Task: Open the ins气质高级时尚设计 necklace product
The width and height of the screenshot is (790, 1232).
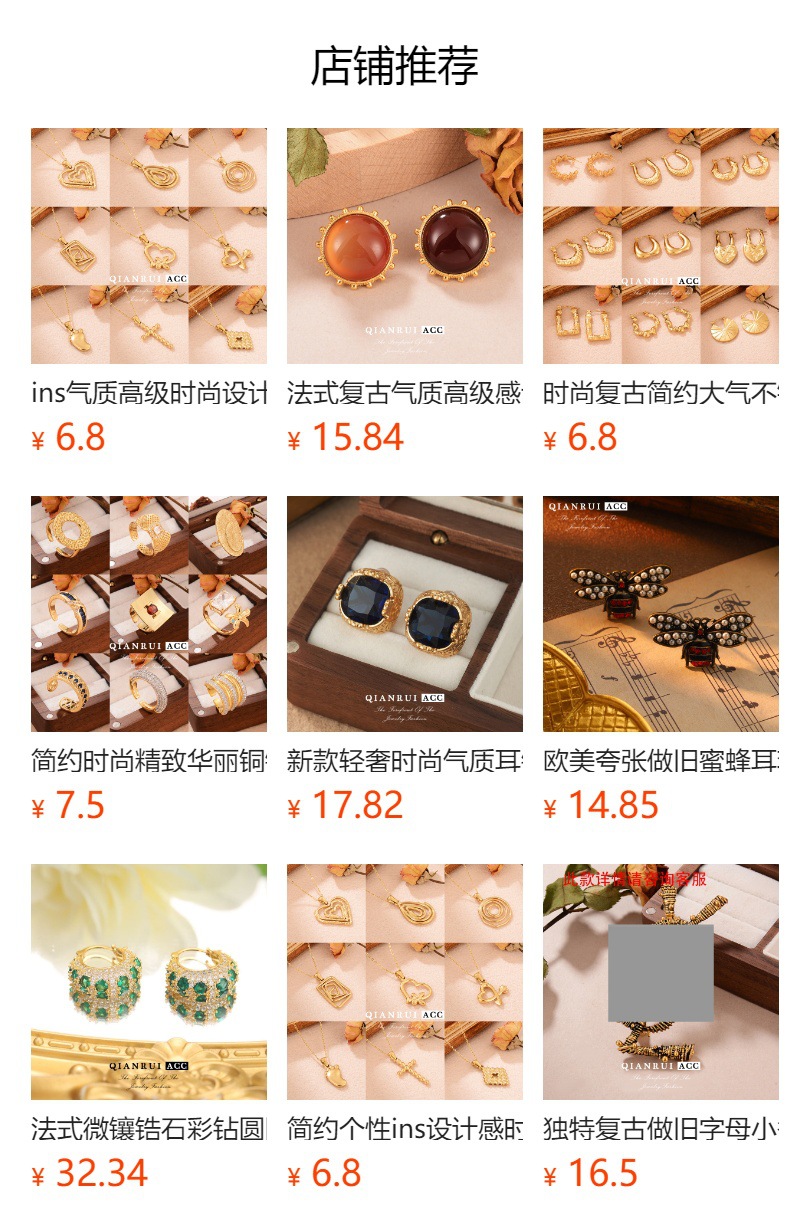Action: (x=148, y=246)
